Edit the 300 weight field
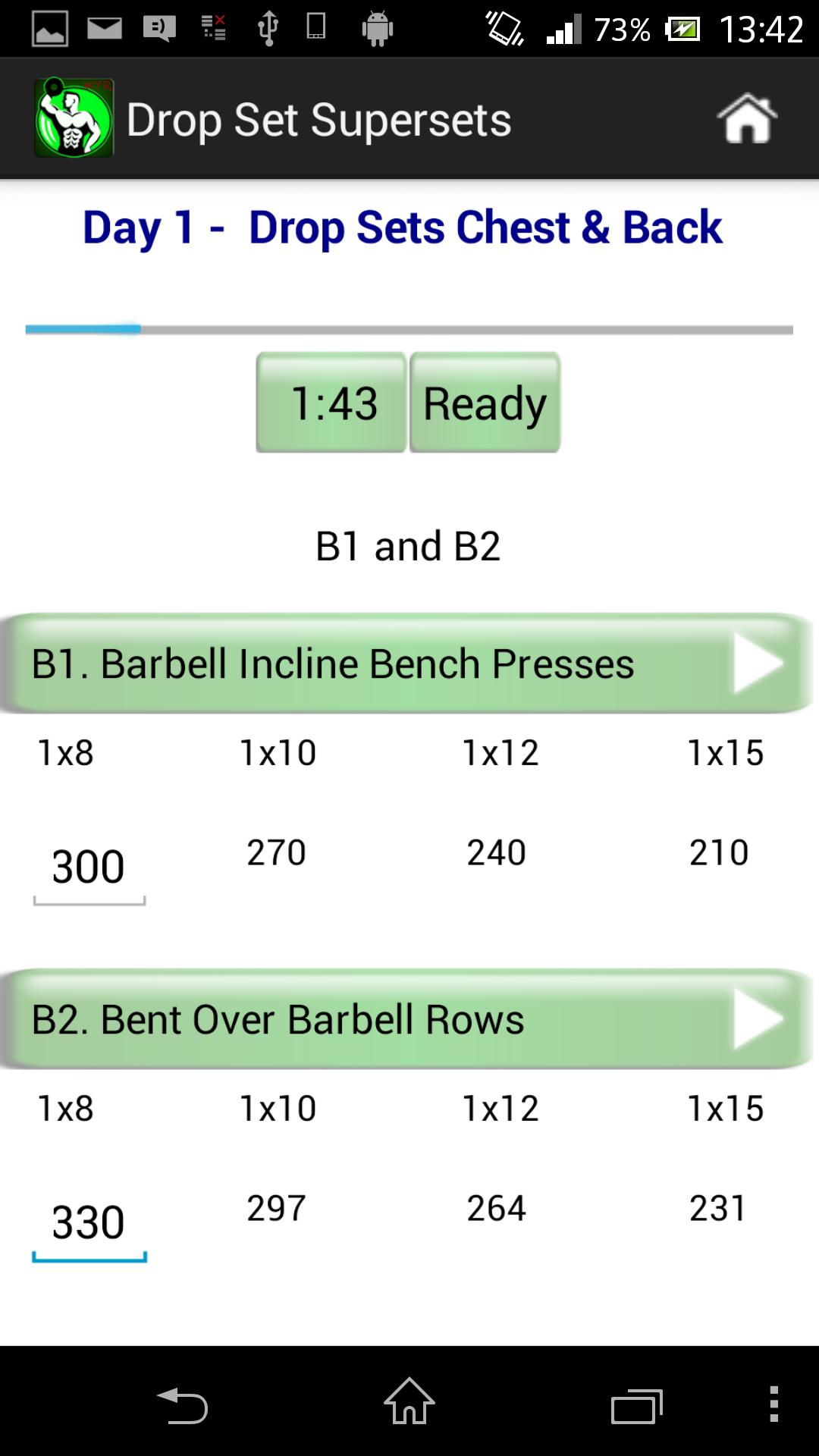This screenshot has height=1456, width=819. (x=89, y=868)
